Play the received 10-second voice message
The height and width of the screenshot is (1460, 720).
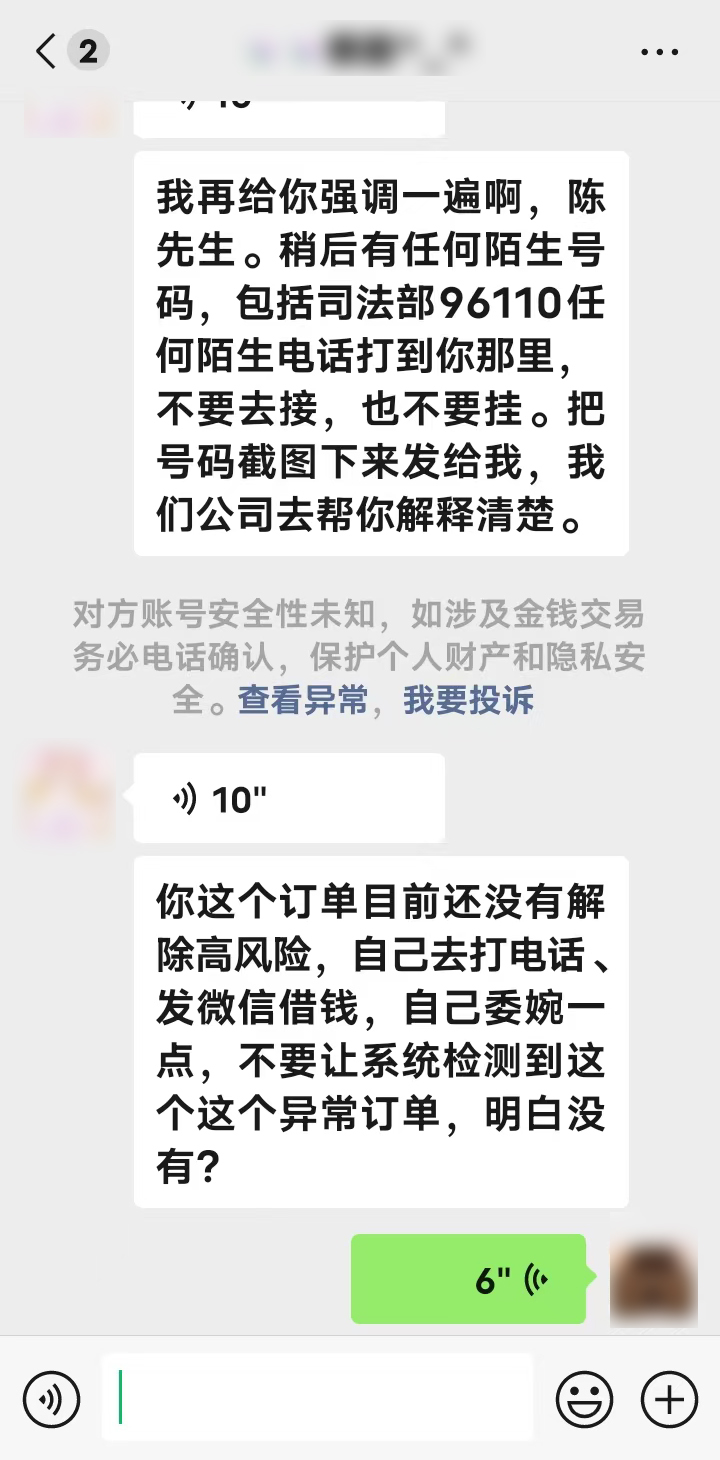pos(288,798)
